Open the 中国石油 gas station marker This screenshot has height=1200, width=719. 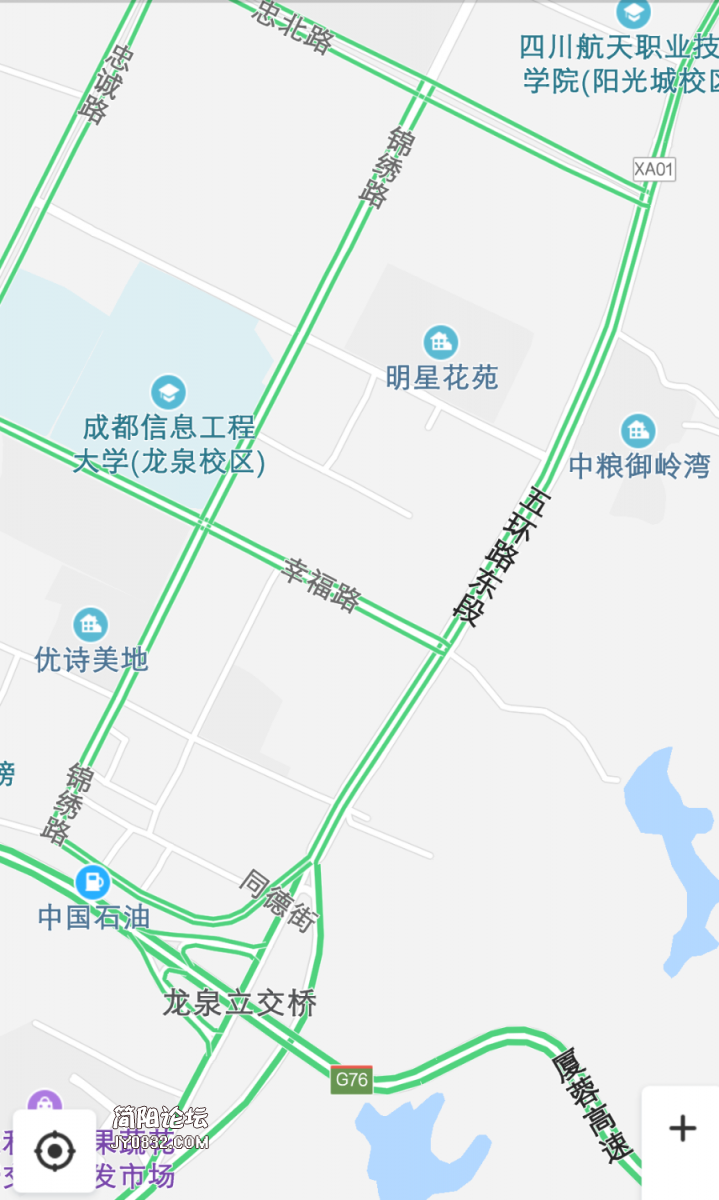tap(92, 882)
